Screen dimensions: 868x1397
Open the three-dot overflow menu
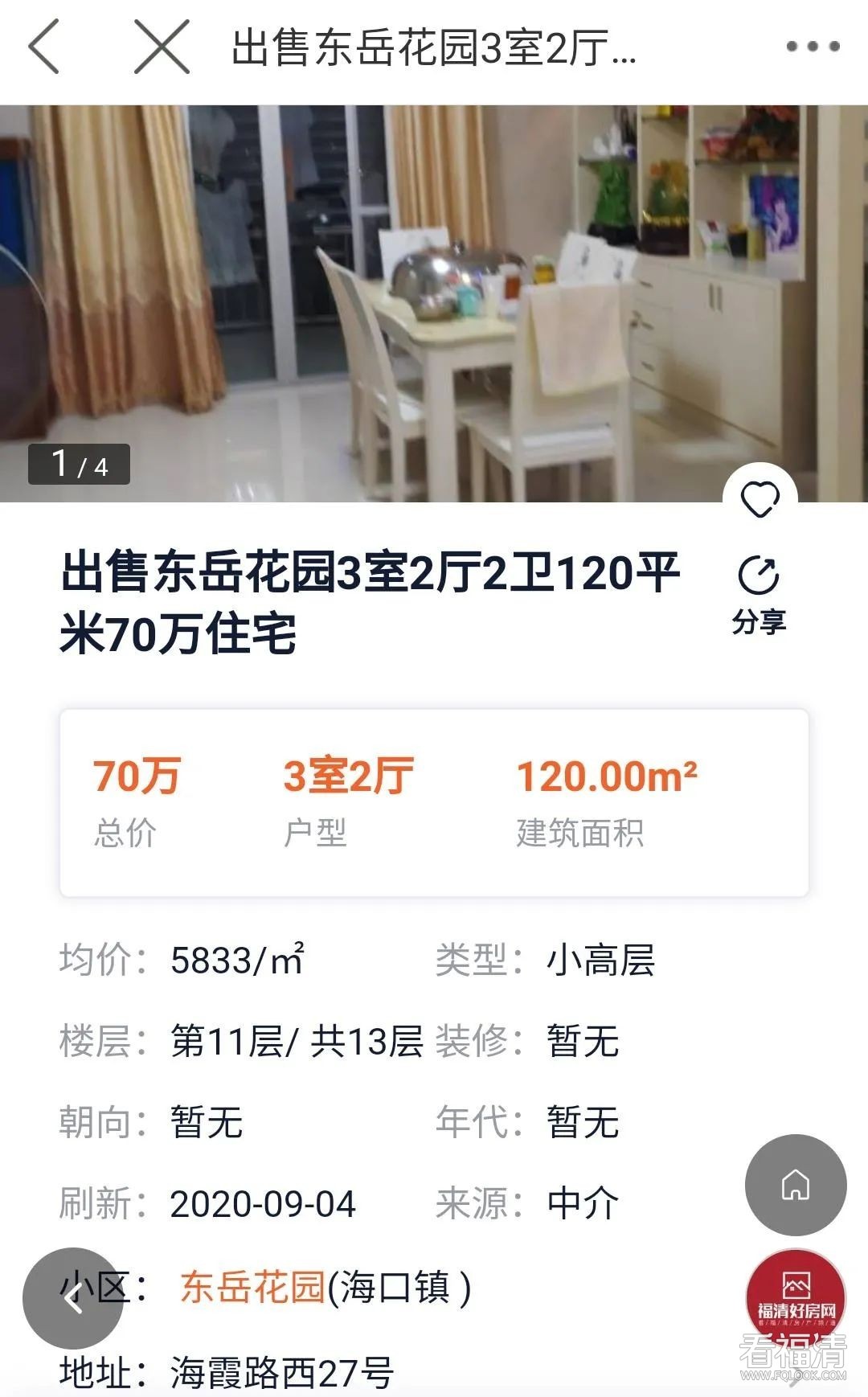[813, 47]
